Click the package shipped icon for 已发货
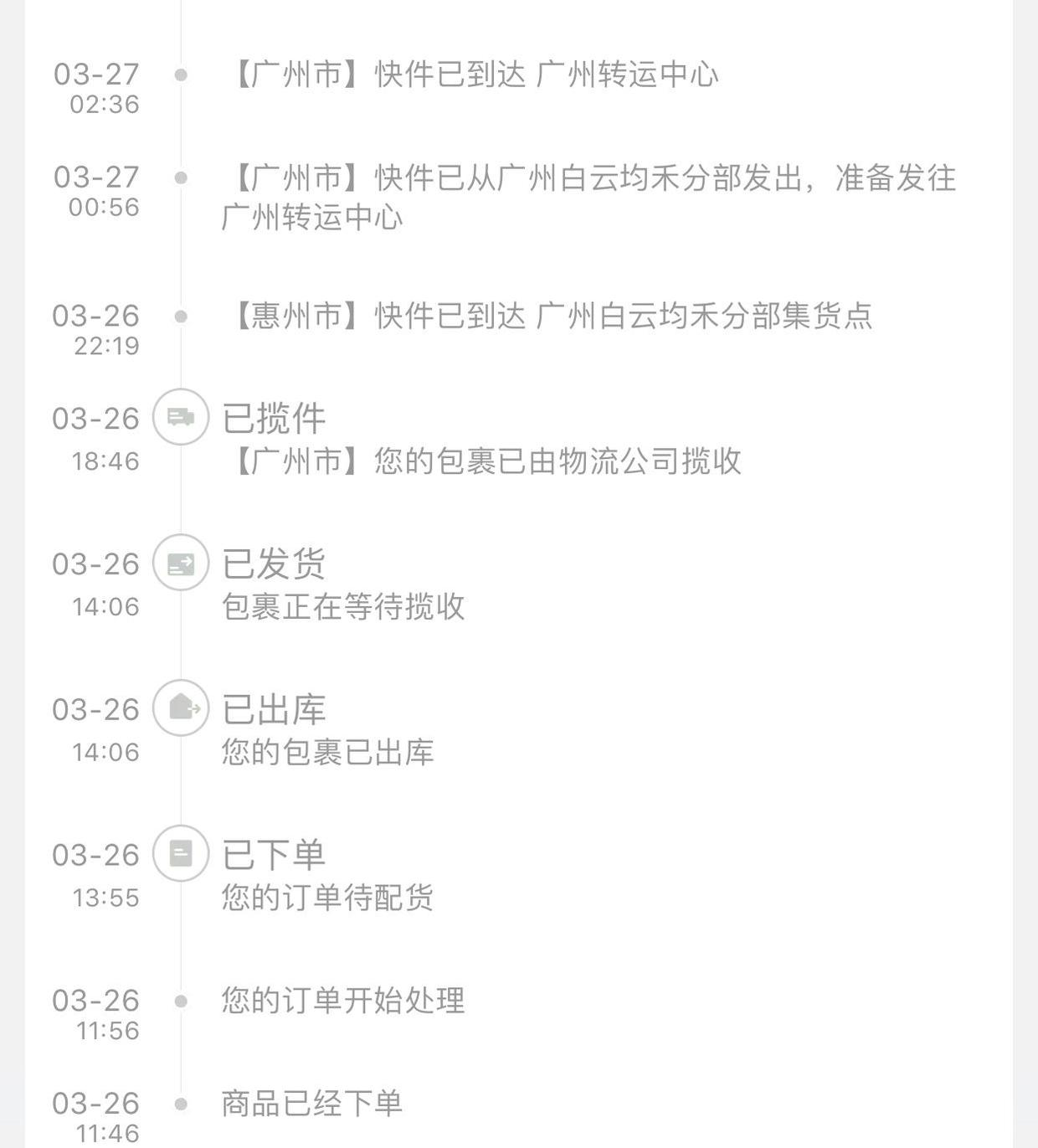Viewport: 1038px width, 1148px height. tap(181, 564)
